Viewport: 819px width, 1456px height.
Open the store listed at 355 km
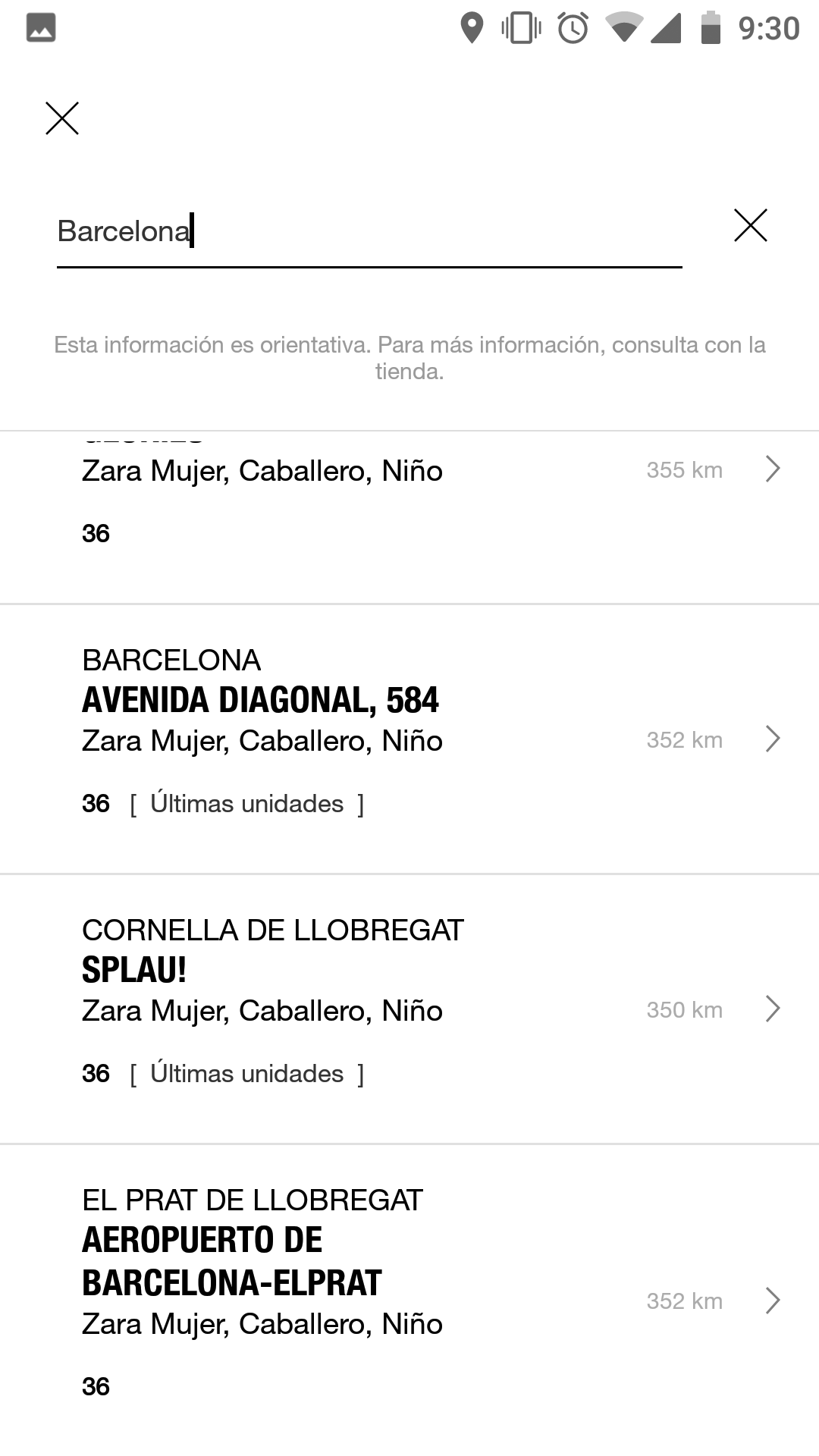409,517
